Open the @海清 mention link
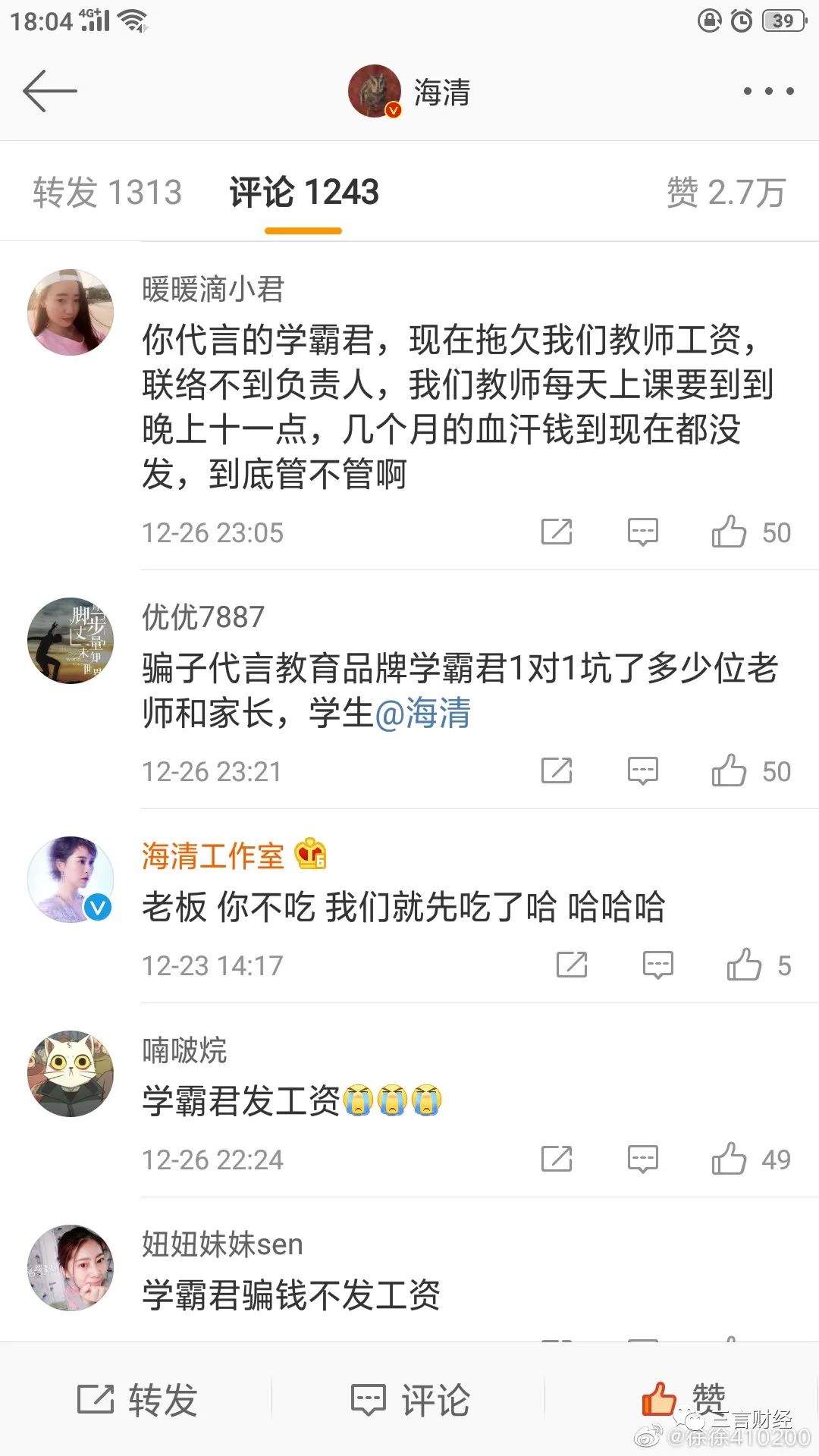This screenshot has width=819, height=1456. [x=422, y=714]
